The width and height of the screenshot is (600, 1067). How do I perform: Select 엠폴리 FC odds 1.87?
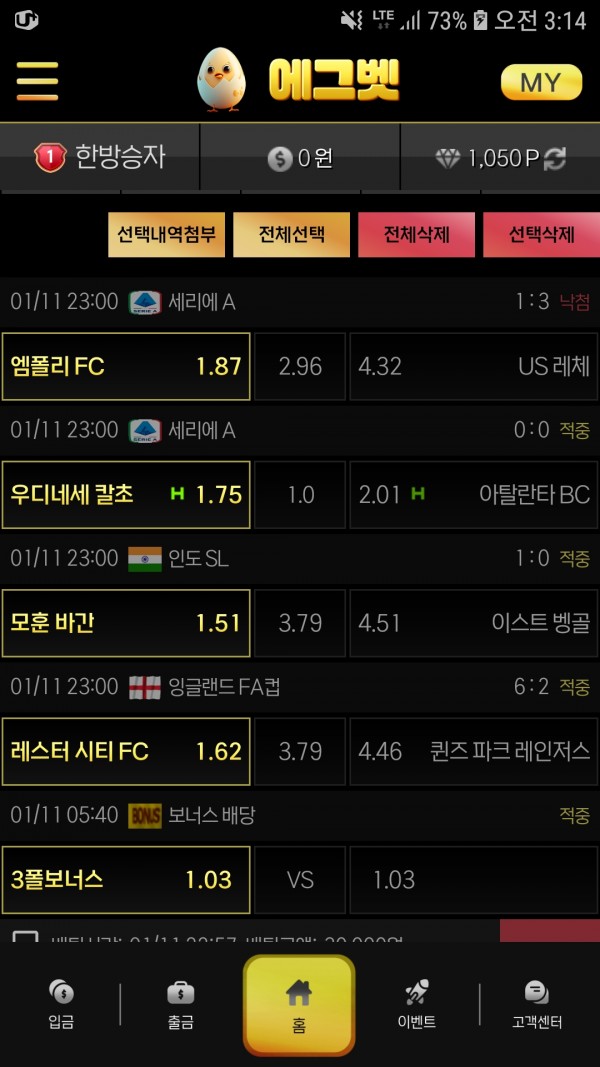[x=126, y=366]
